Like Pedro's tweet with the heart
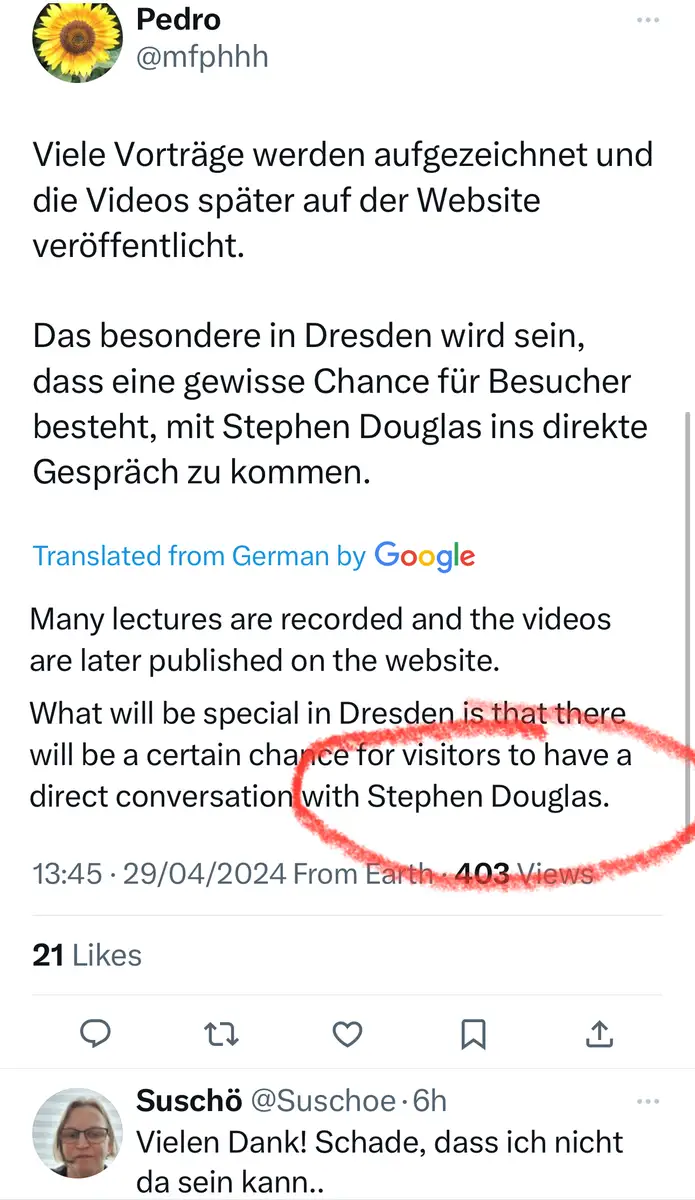The width and height of the screenshot is (695, 1200). tap(347, 1033)
